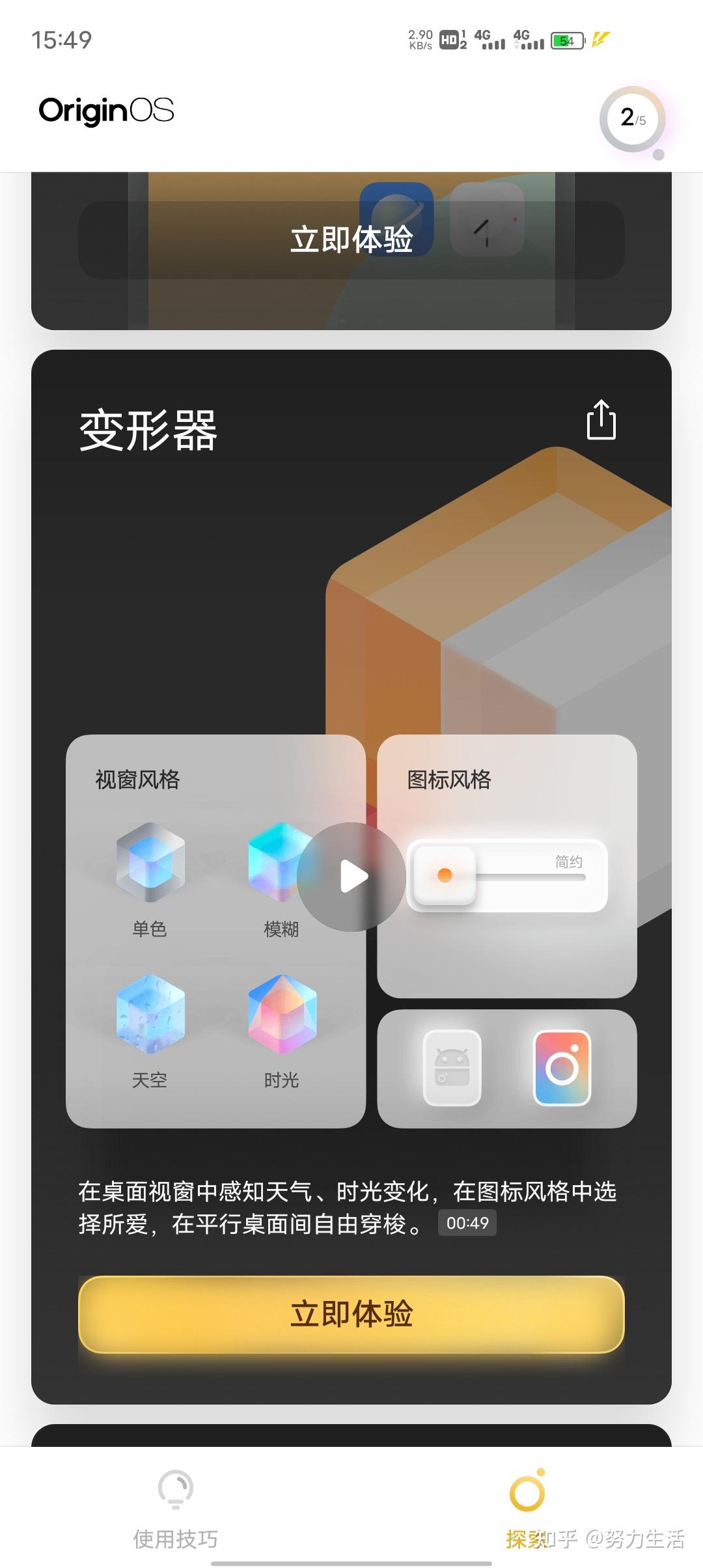This screenshot has height=1568, width=703.
Task: Tap the dark 立即体验 button on the upper card
Action: [351, 240]
